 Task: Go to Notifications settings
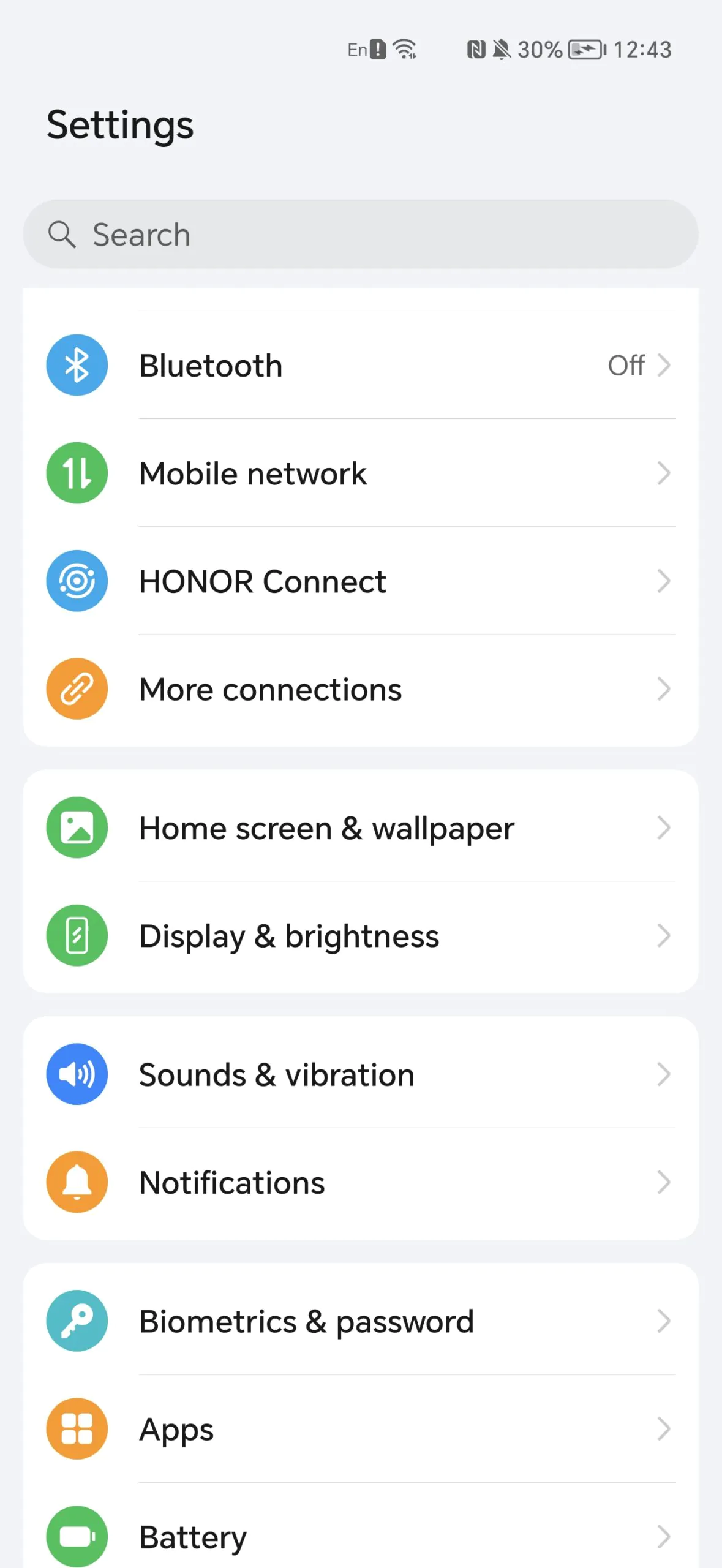361,1182
